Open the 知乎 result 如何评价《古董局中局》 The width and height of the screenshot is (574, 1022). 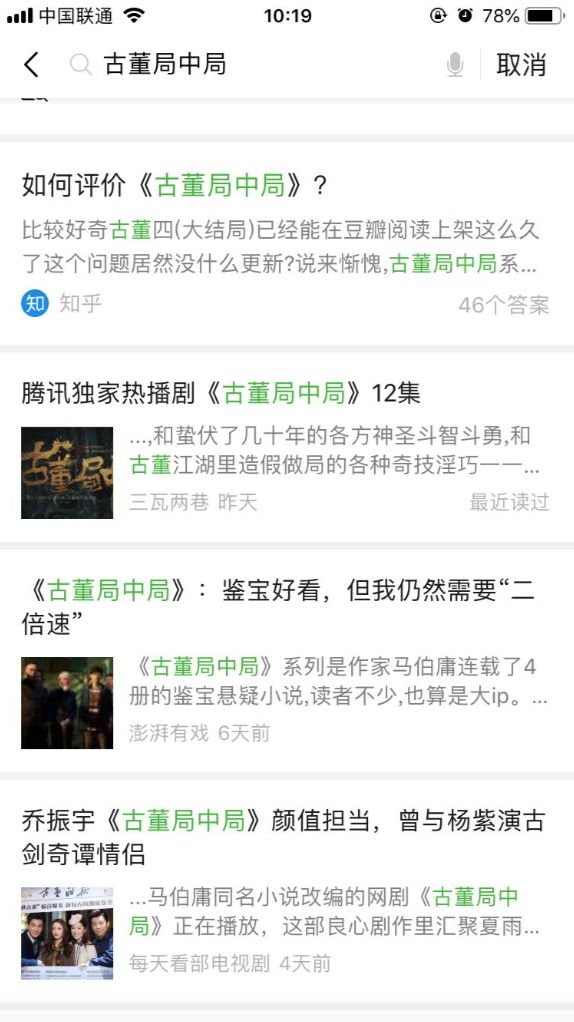287,243
